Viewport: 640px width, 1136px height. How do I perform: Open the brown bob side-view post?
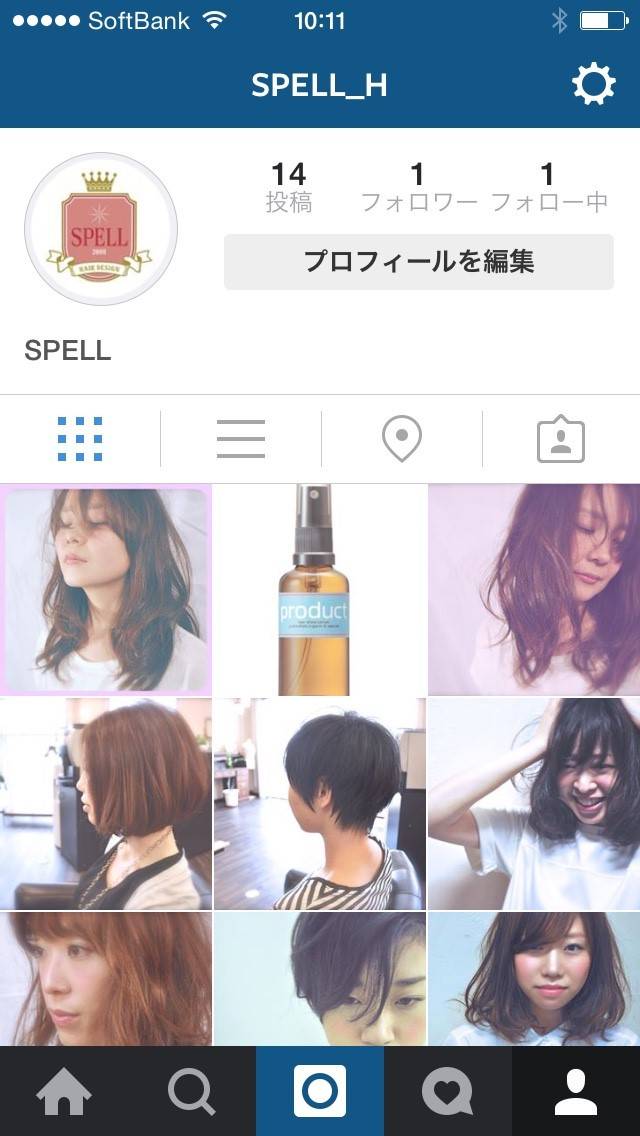click(106, 804)
